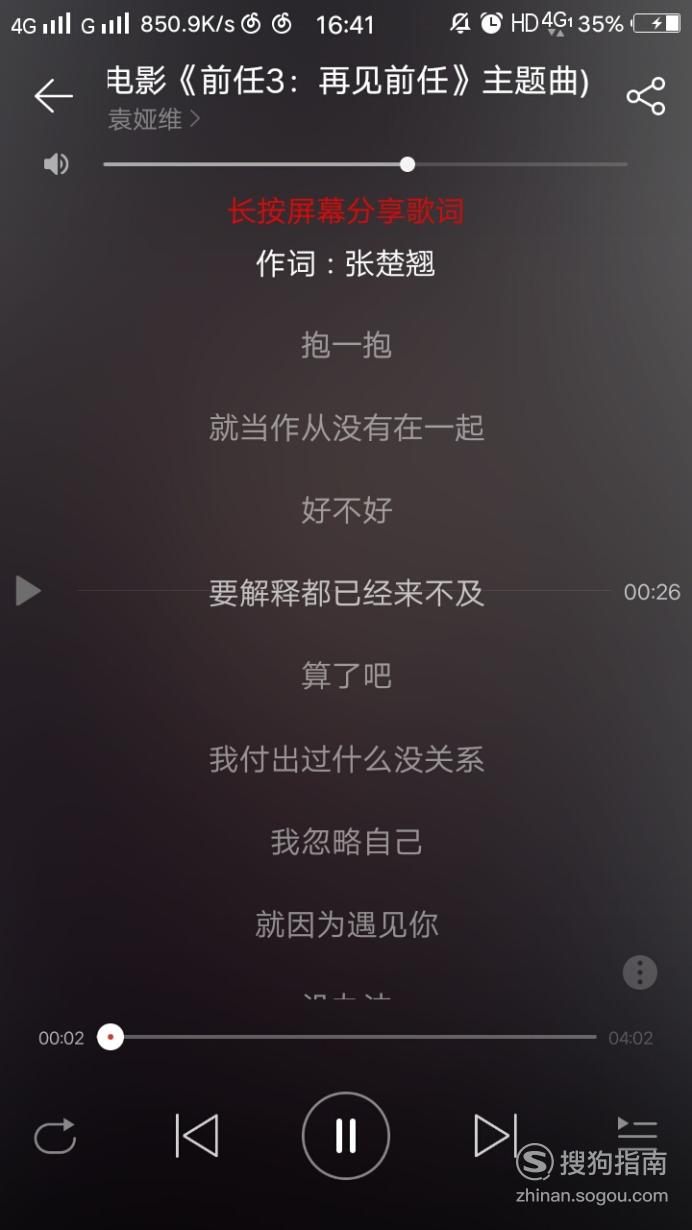Go back using the top-left arrow
The height and width of the screenshot is (1230, 692).
click(x=53, y=96)
